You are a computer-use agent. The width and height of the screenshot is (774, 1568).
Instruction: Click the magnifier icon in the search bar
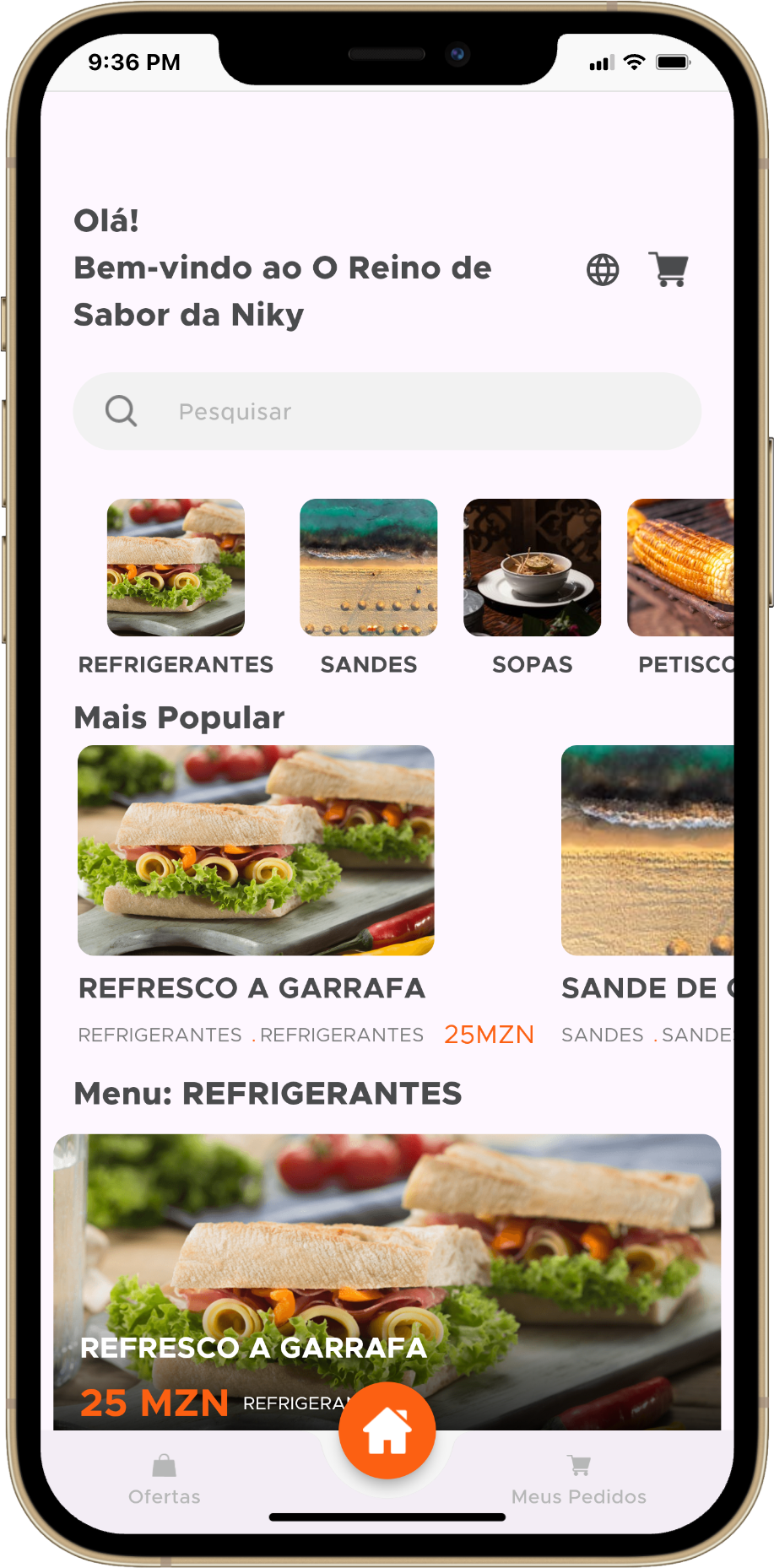click(121, 411)
